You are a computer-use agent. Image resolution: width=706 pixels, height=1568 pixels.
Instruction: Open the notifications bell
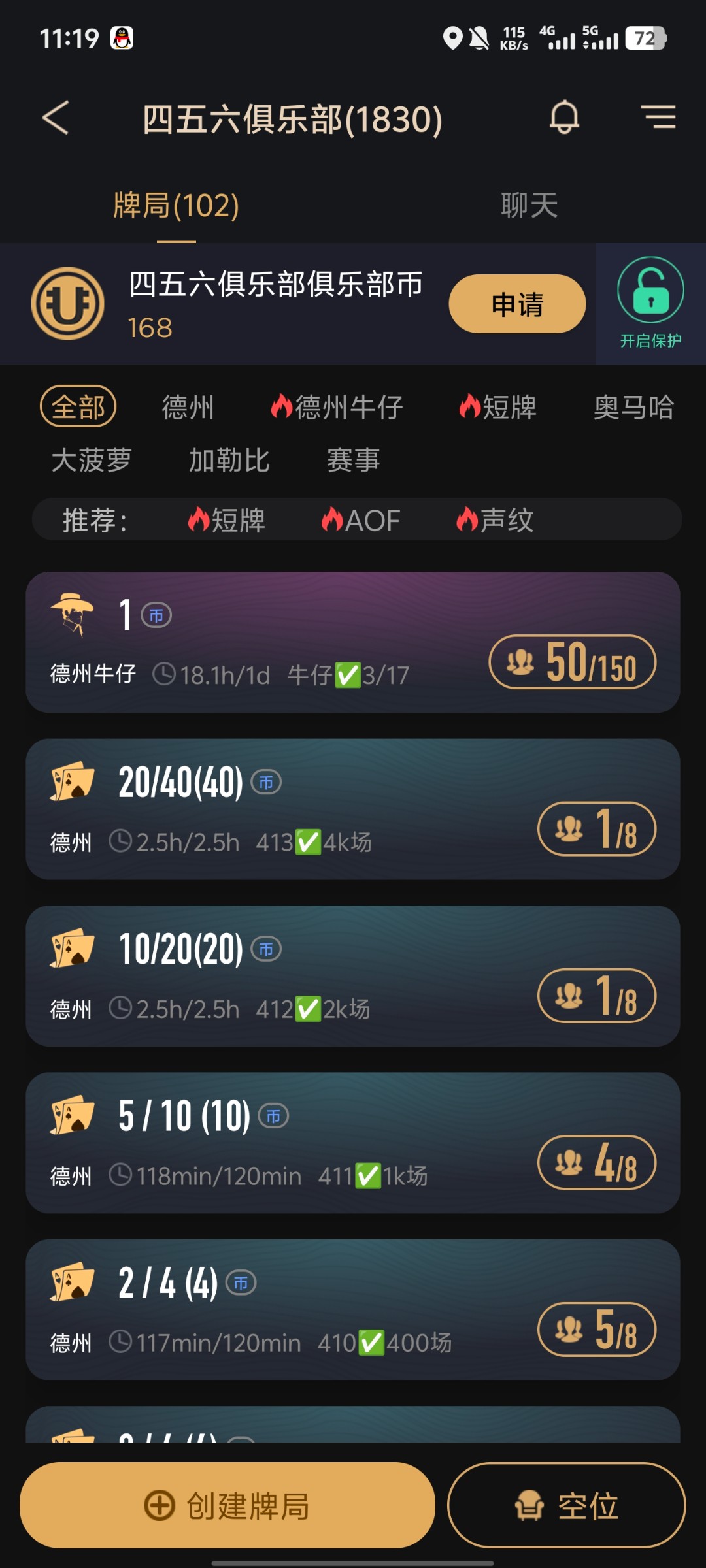pos(564,118)
